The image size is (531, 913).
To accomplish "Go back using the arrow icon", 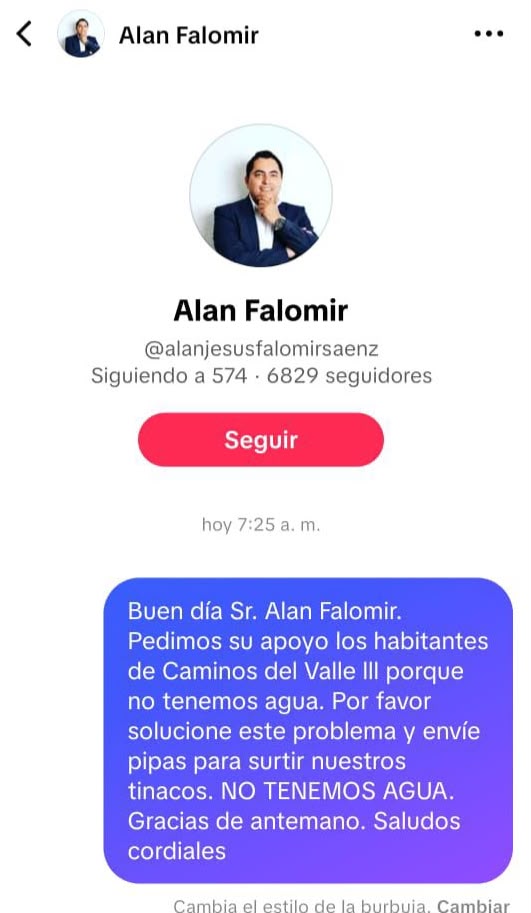I will [24, 34].
